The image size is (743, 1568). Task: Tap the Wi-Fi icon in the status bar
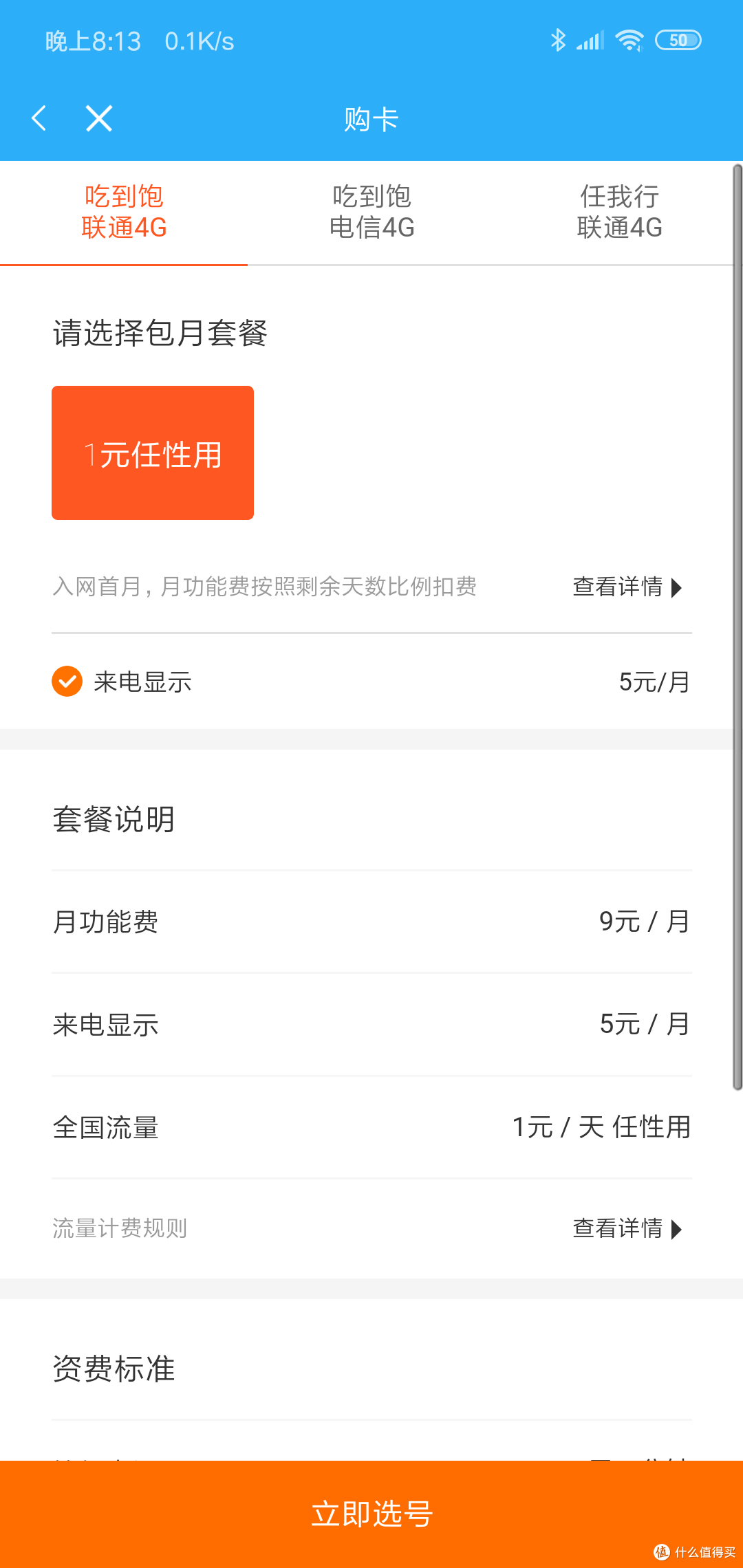point(629,40)
